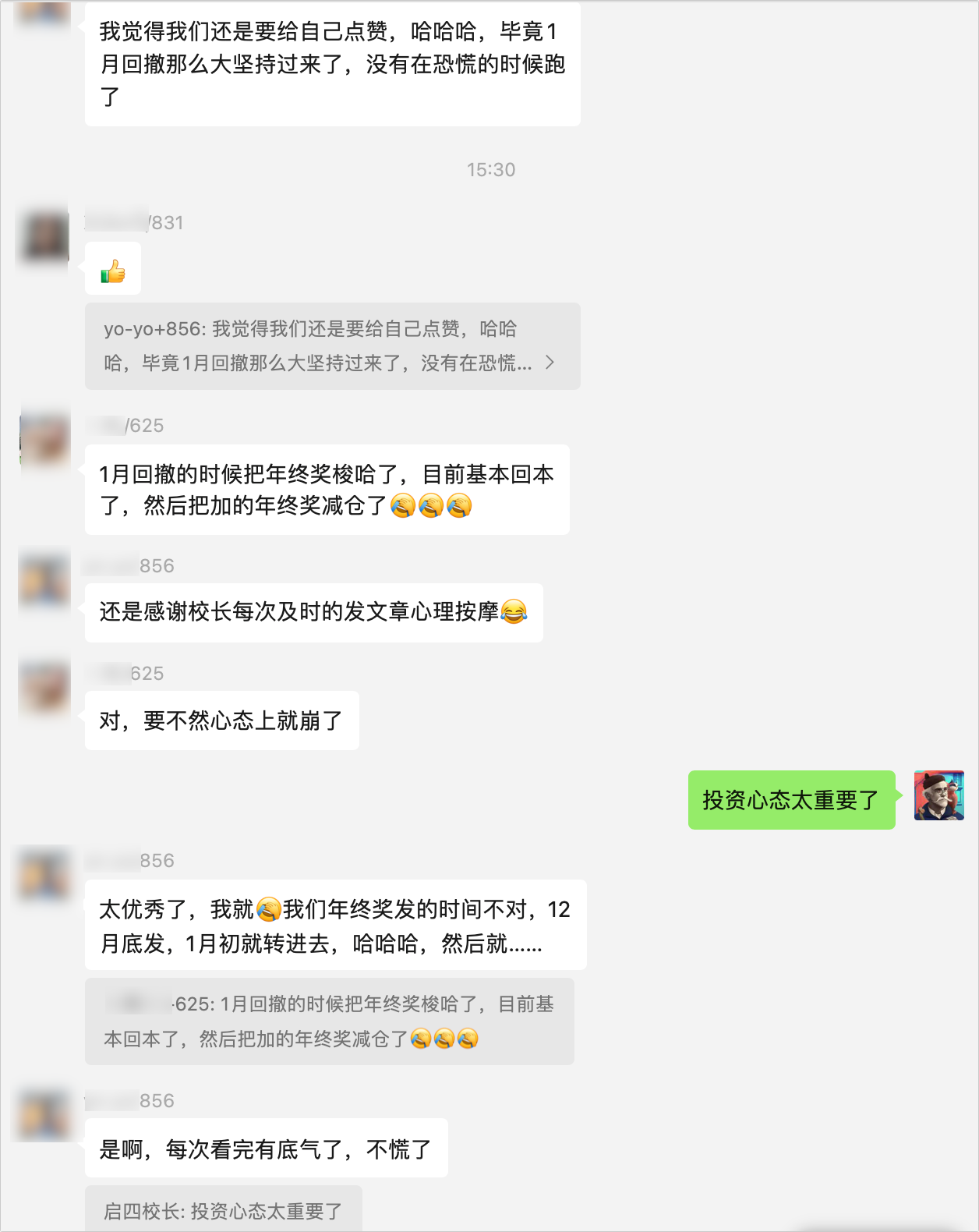Open avatar beside 太优秀了 message
979x1232 pixels.
(x=45, y=874)
